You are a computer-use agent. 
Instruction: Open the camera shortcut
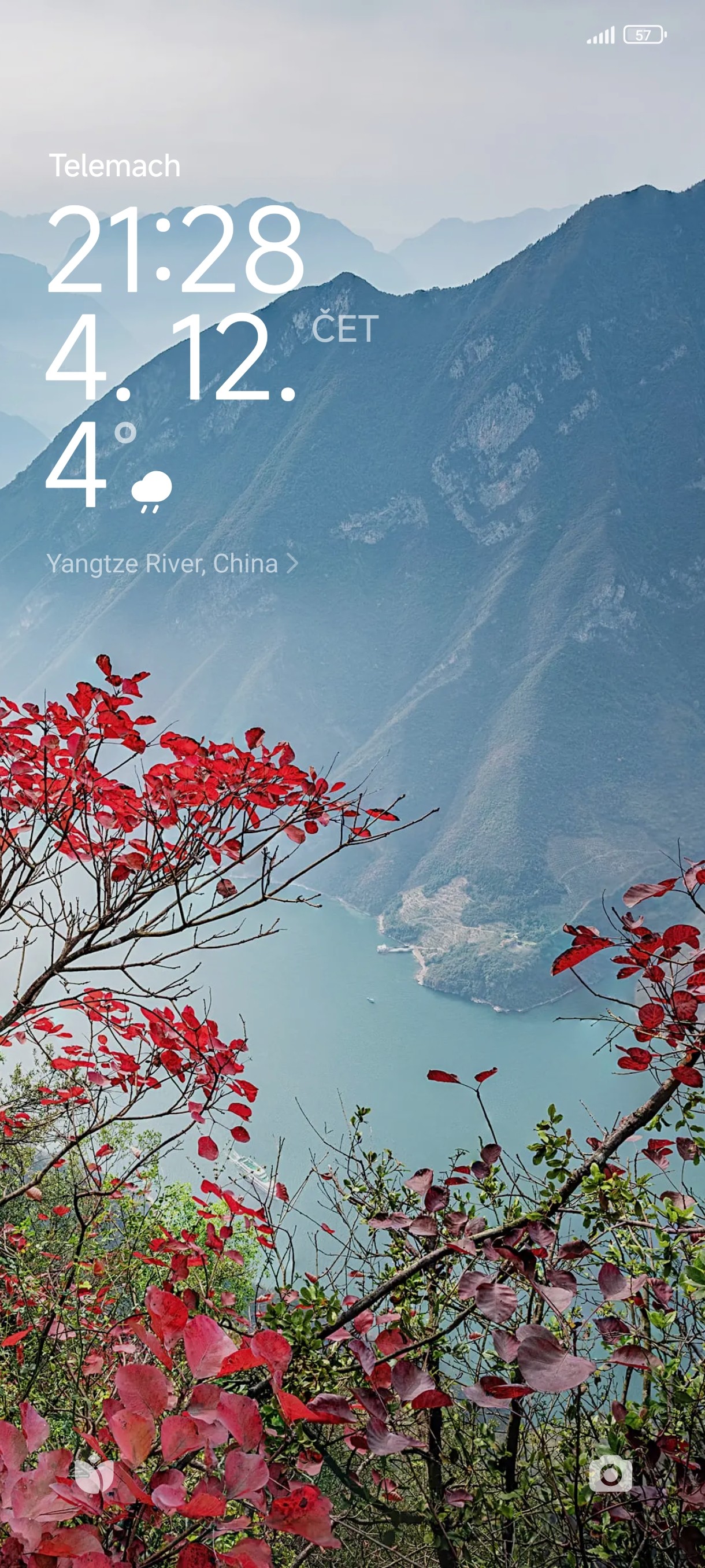pyautogui.click(x=610, y=1474)
